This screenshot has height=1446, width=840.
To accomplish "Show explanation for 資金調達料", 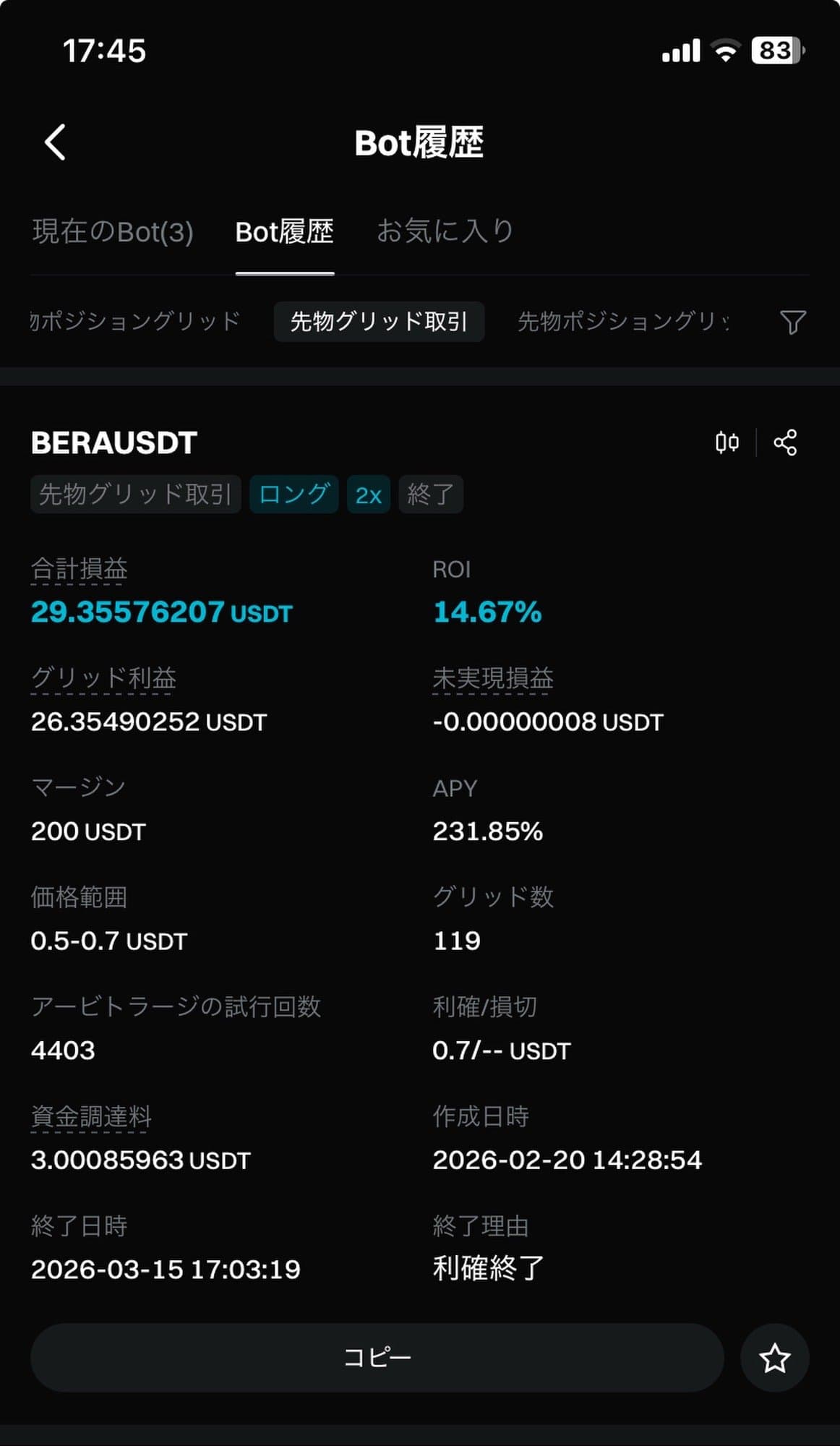I will tap(91, 1116).
